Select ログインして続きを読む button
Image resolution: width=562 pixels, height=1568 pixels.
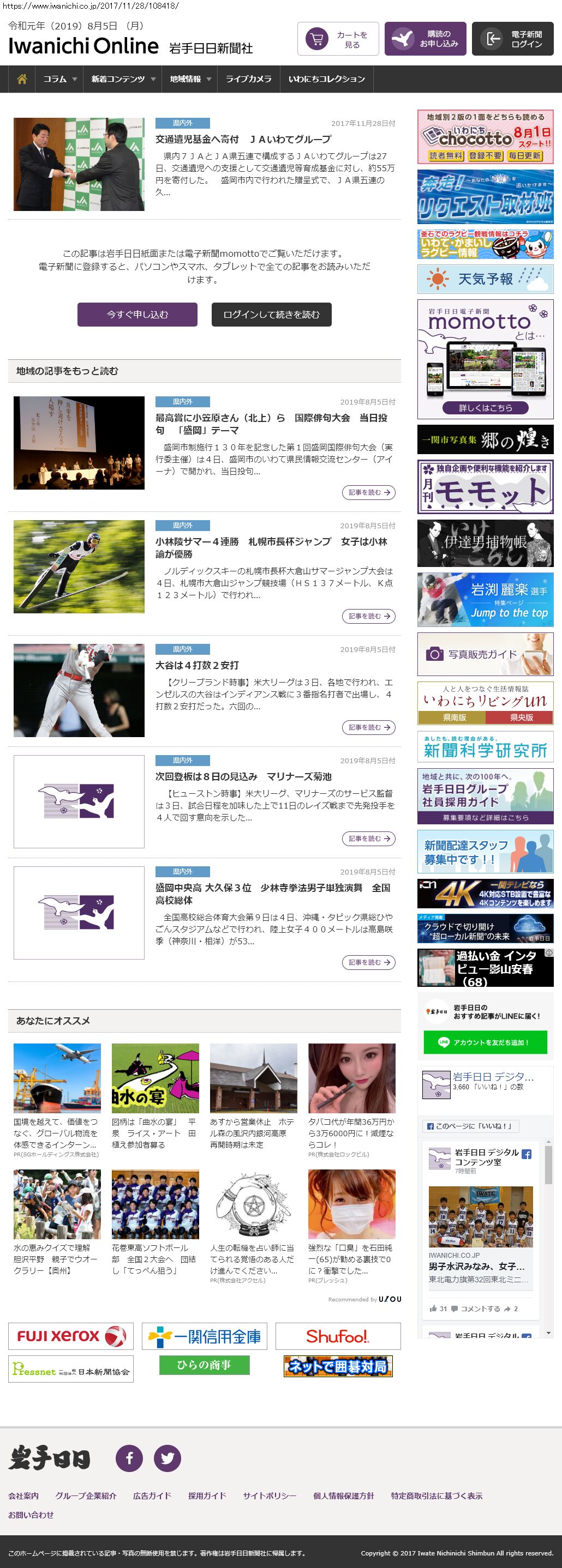[x=271, y=315]
